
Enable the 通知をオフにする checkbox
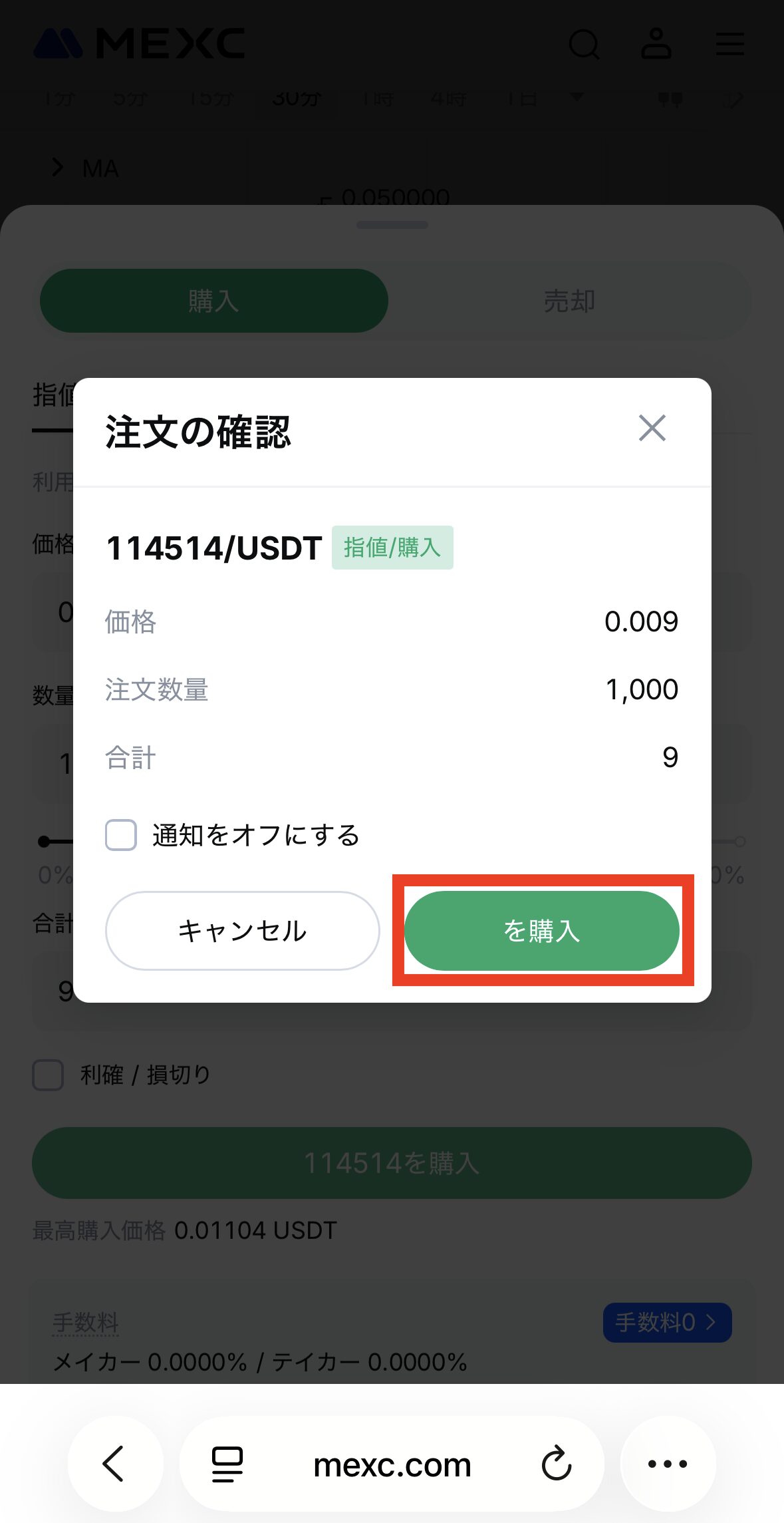pyautogui.click(x=120, y=836)
